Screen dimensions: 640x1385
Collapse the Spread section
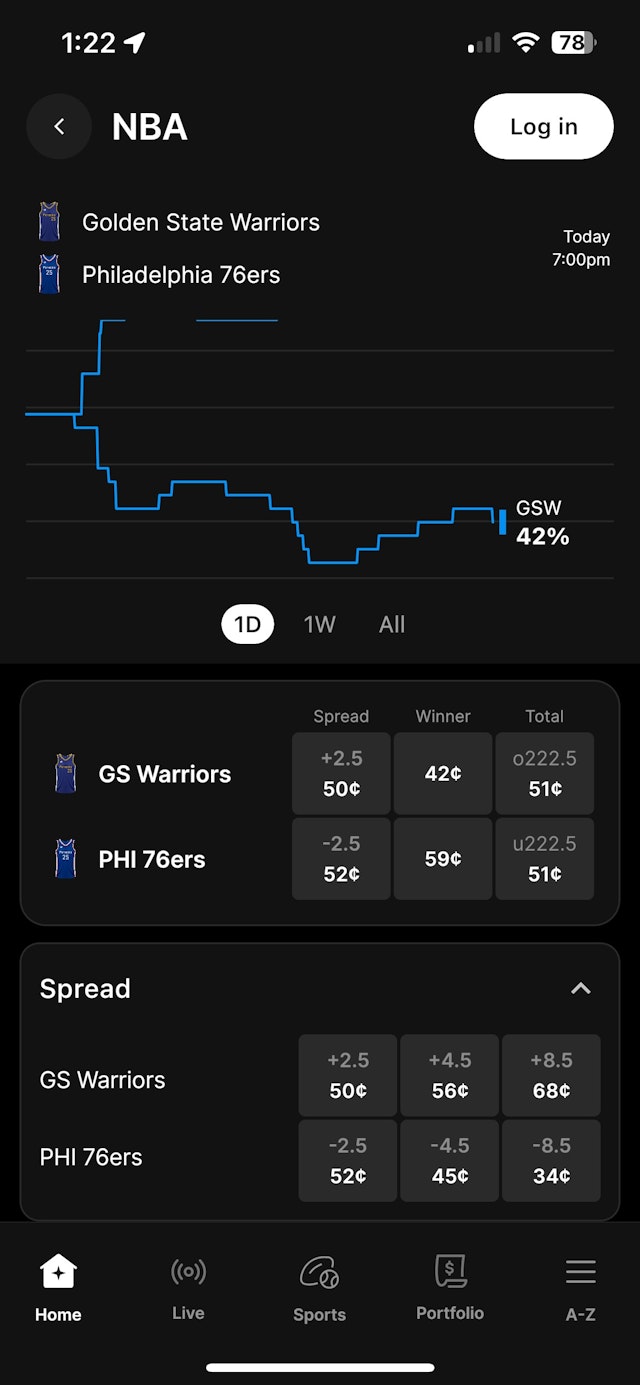(x=580, y=988)
